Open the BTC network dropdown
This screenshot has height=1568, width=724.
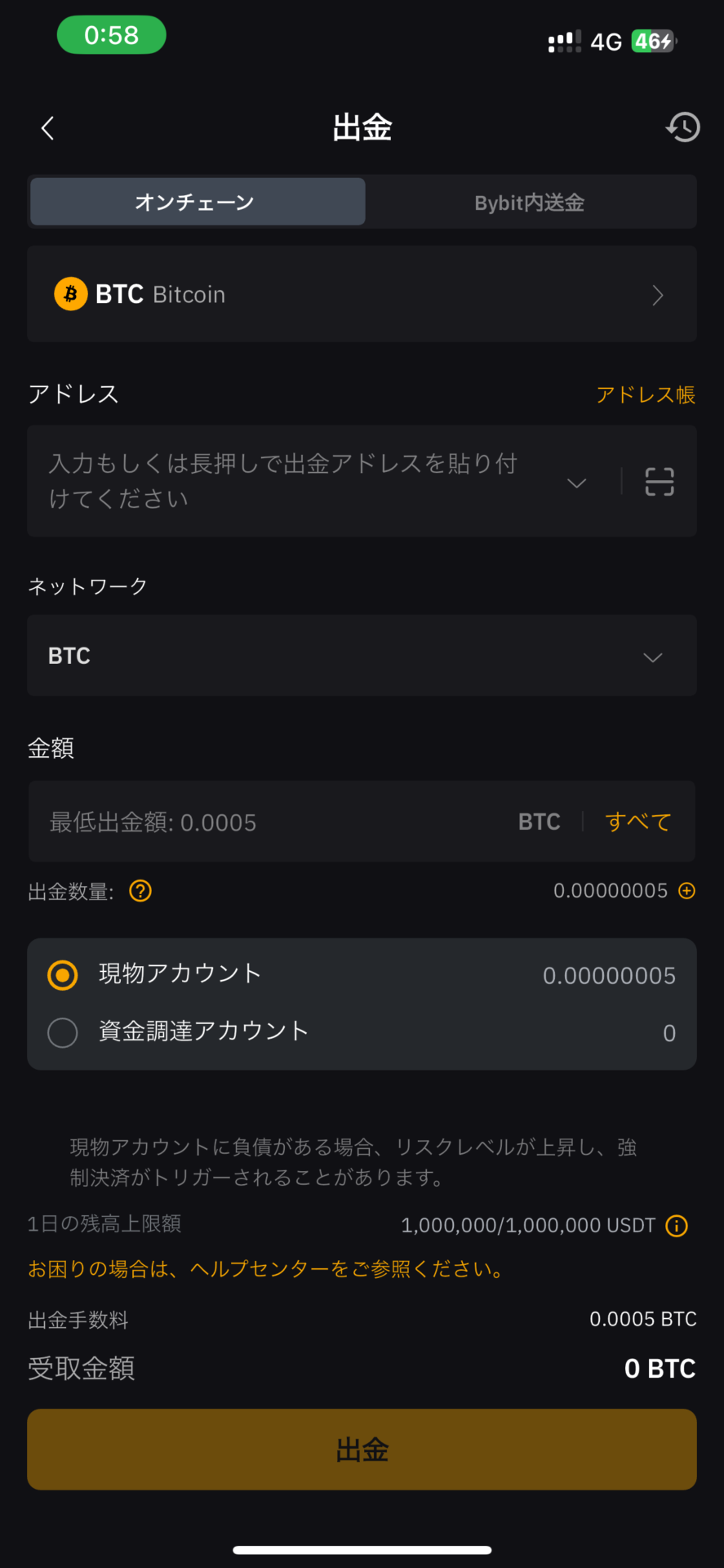point(362,656)
